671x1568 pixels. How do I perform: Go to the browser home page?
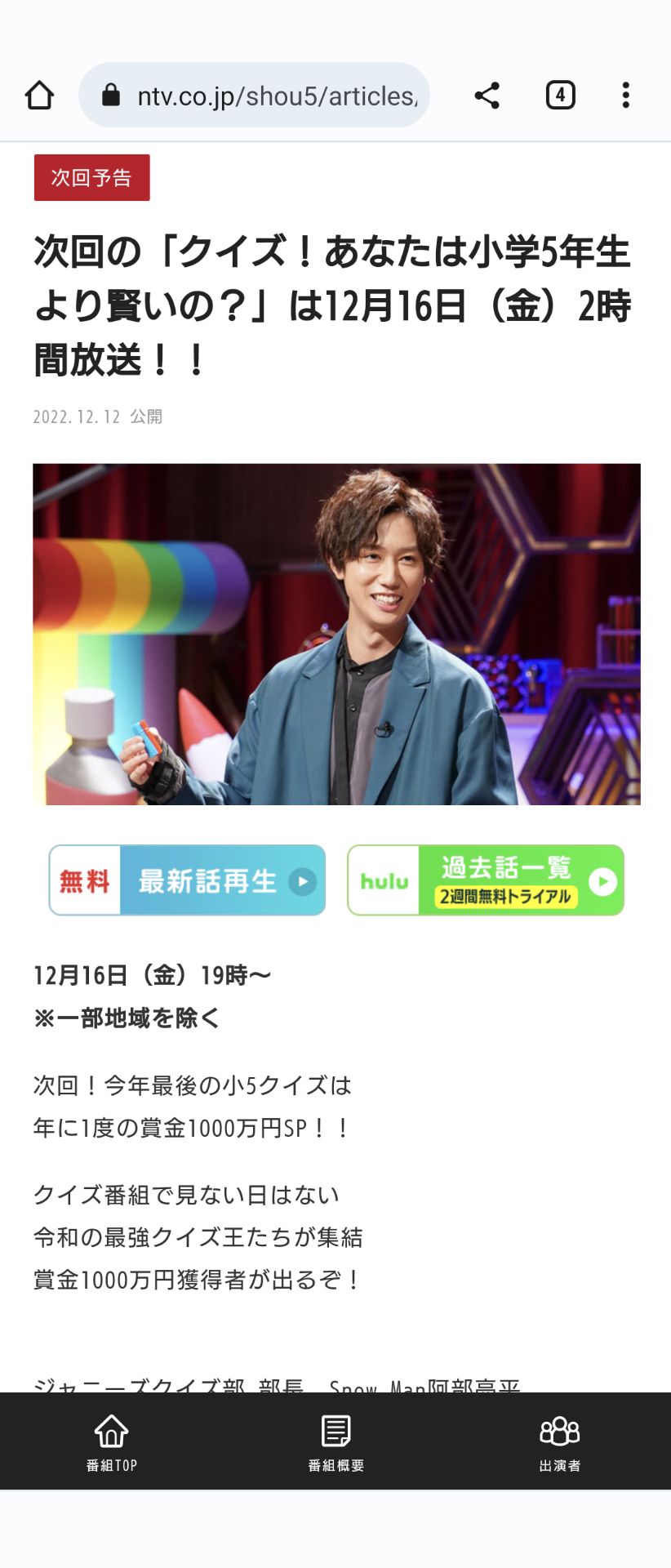click(x=39, y=96)
